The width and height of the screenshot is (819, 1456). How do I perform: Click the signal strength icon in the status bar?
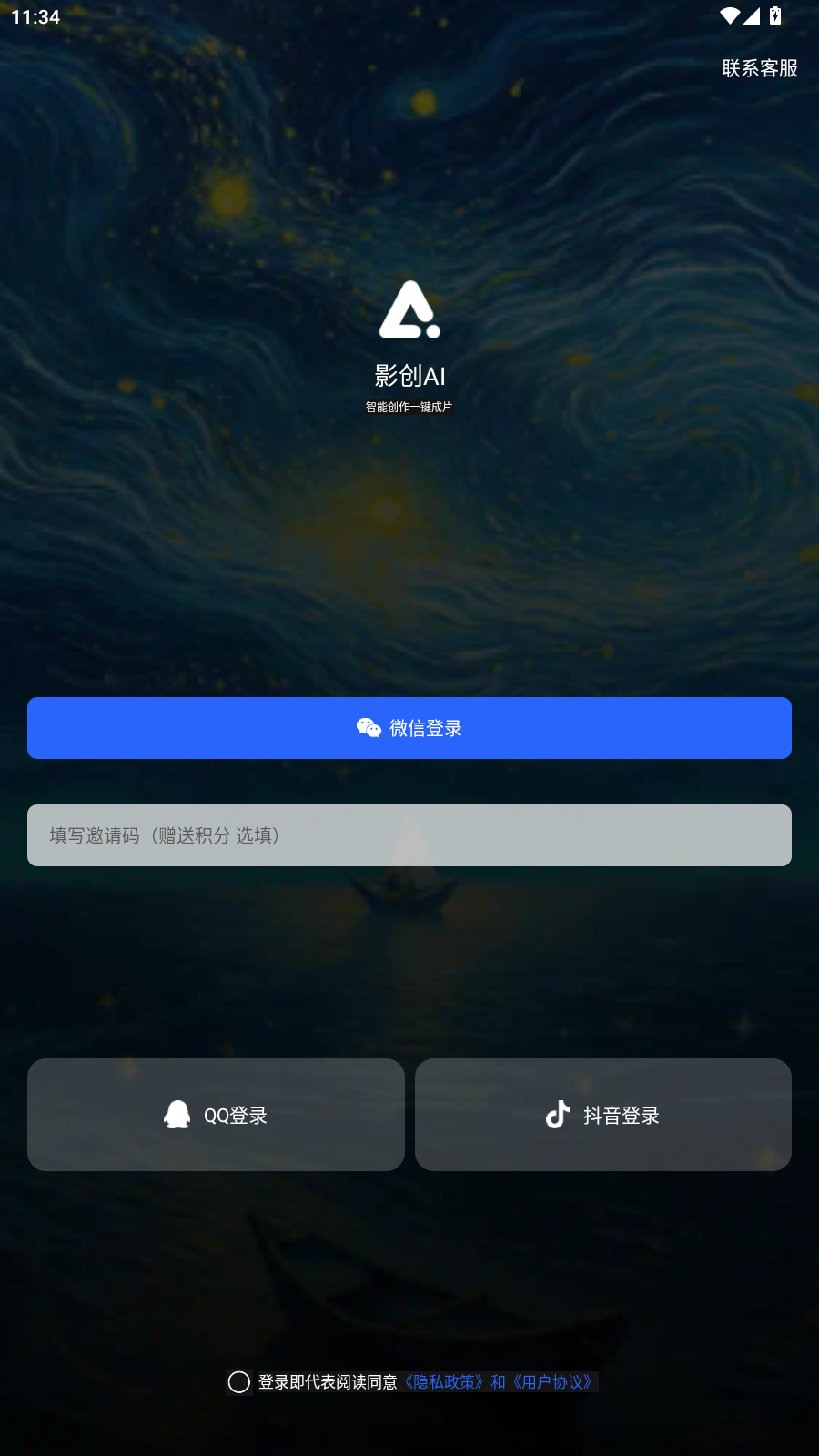[x=751, y=15]
